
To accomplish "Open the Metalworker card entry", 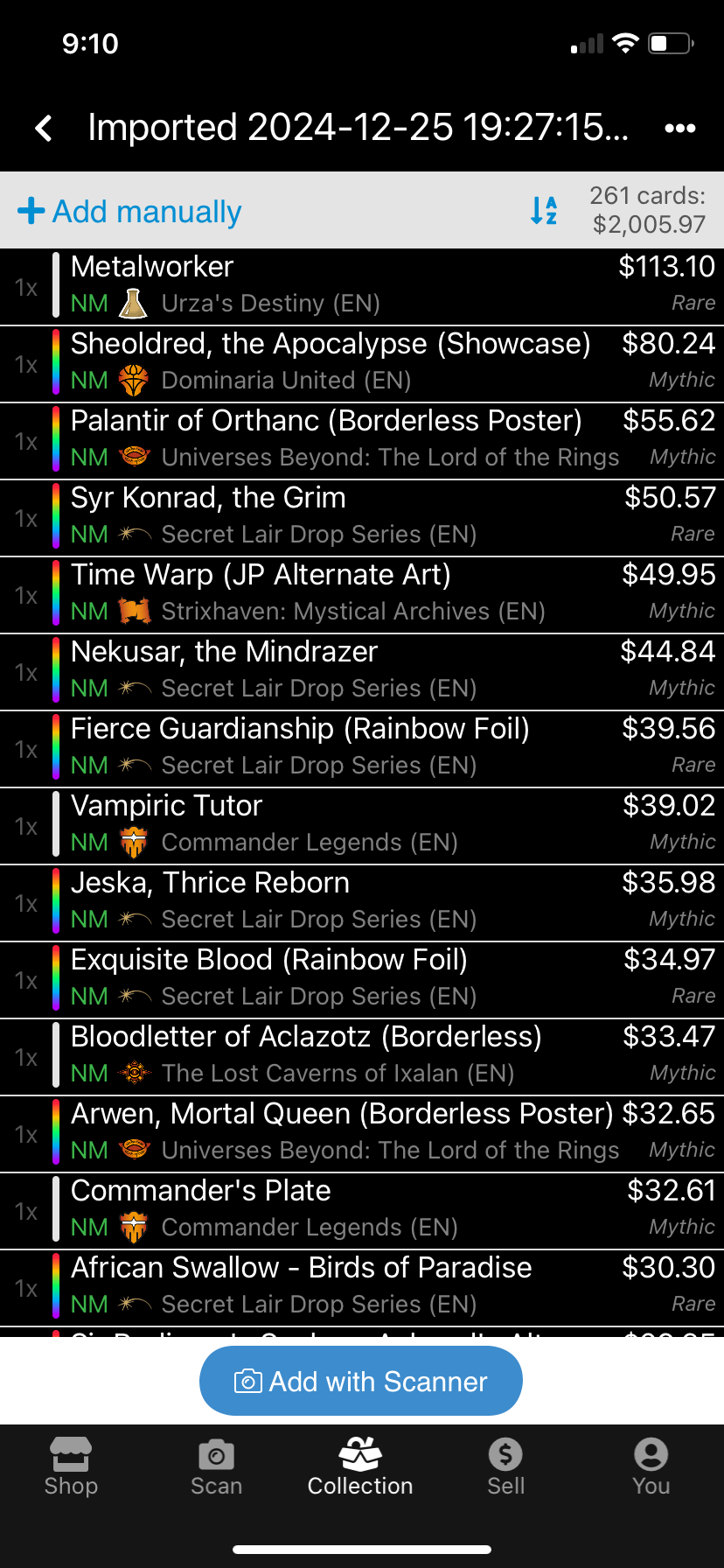I will click(x=362, y=287).
